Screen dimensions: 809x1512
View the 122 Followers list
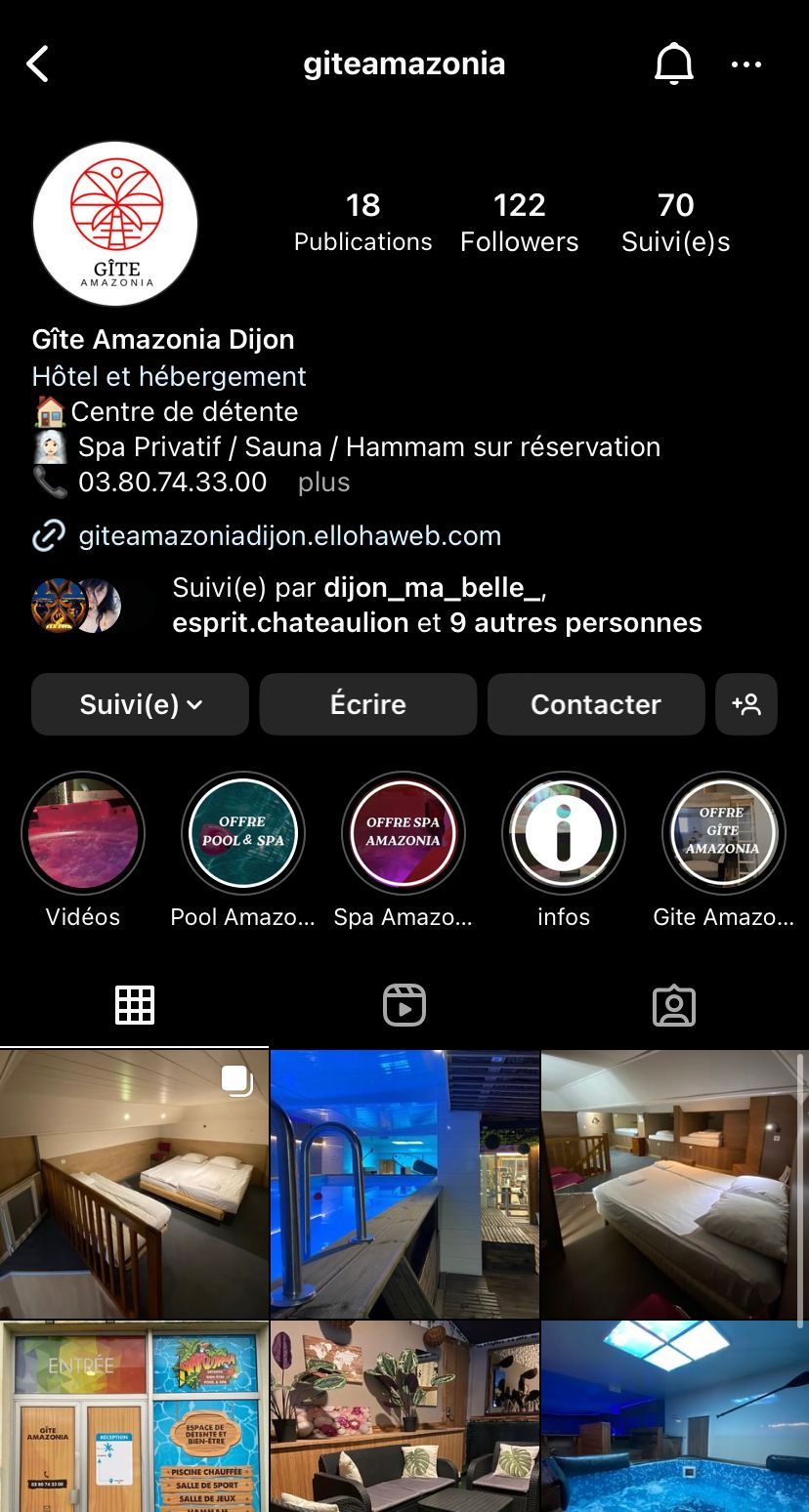pos(519,222)
